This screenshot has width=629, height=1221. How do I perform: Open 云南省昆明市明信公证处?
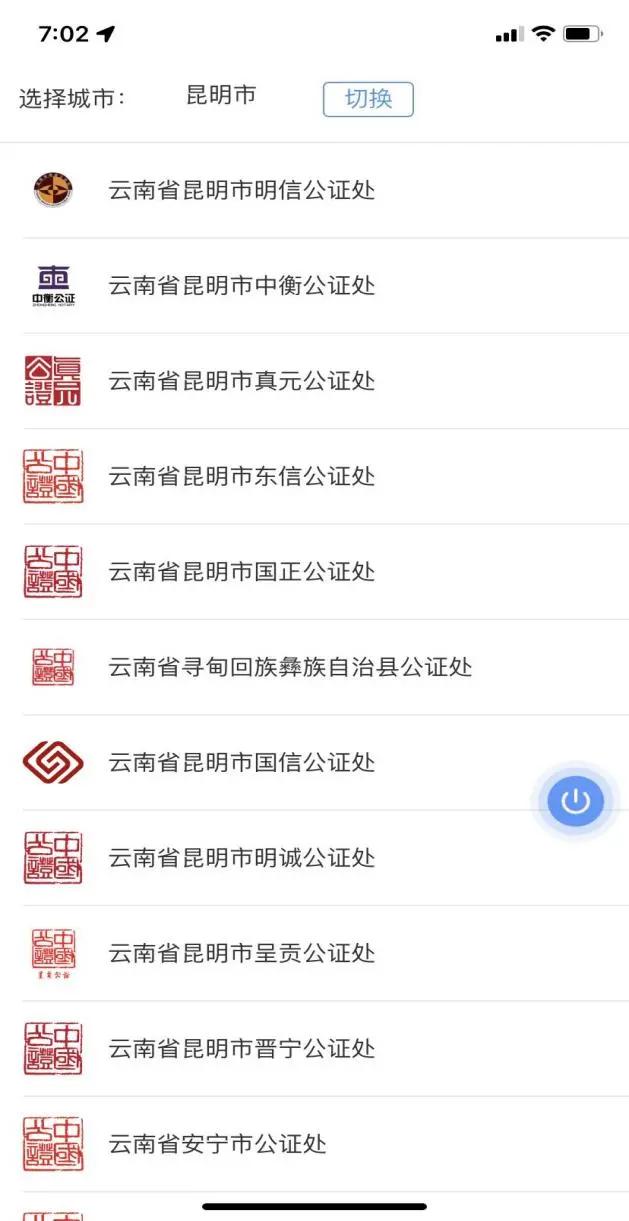tap(314, 190)
